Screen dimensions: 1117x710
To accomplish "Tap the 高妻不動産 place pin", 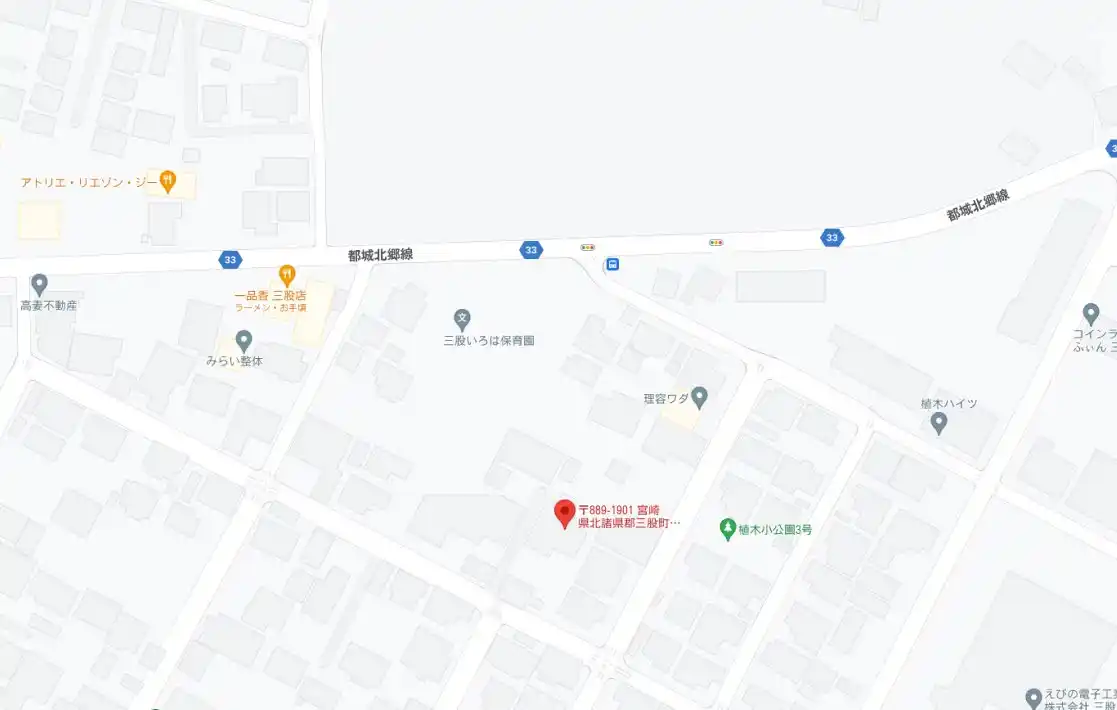I will 39,285.
